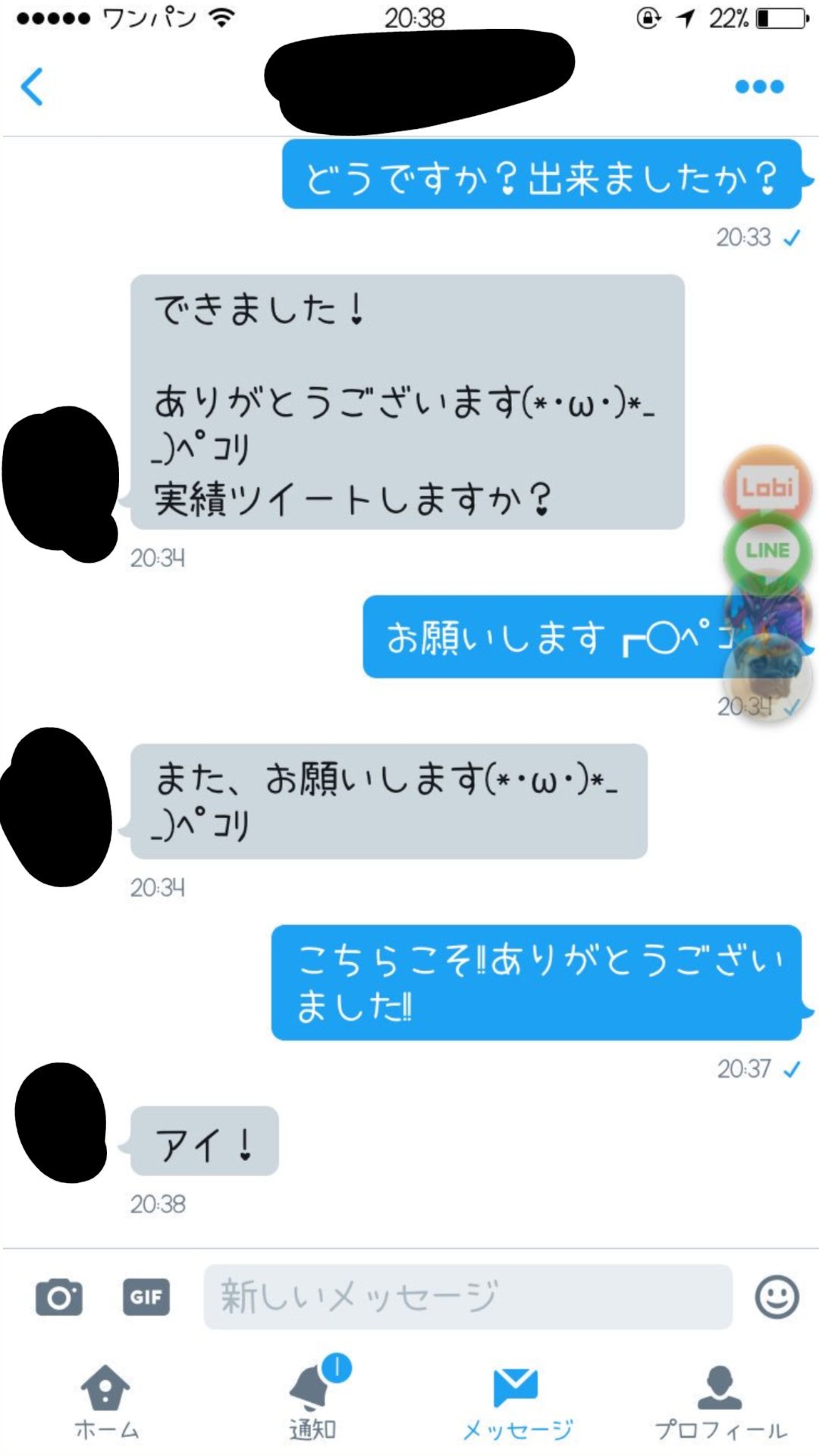The height and width of the screenshot is (1456, 819).
Task: Open the three-dot conversation options menu
Action: 759,86
